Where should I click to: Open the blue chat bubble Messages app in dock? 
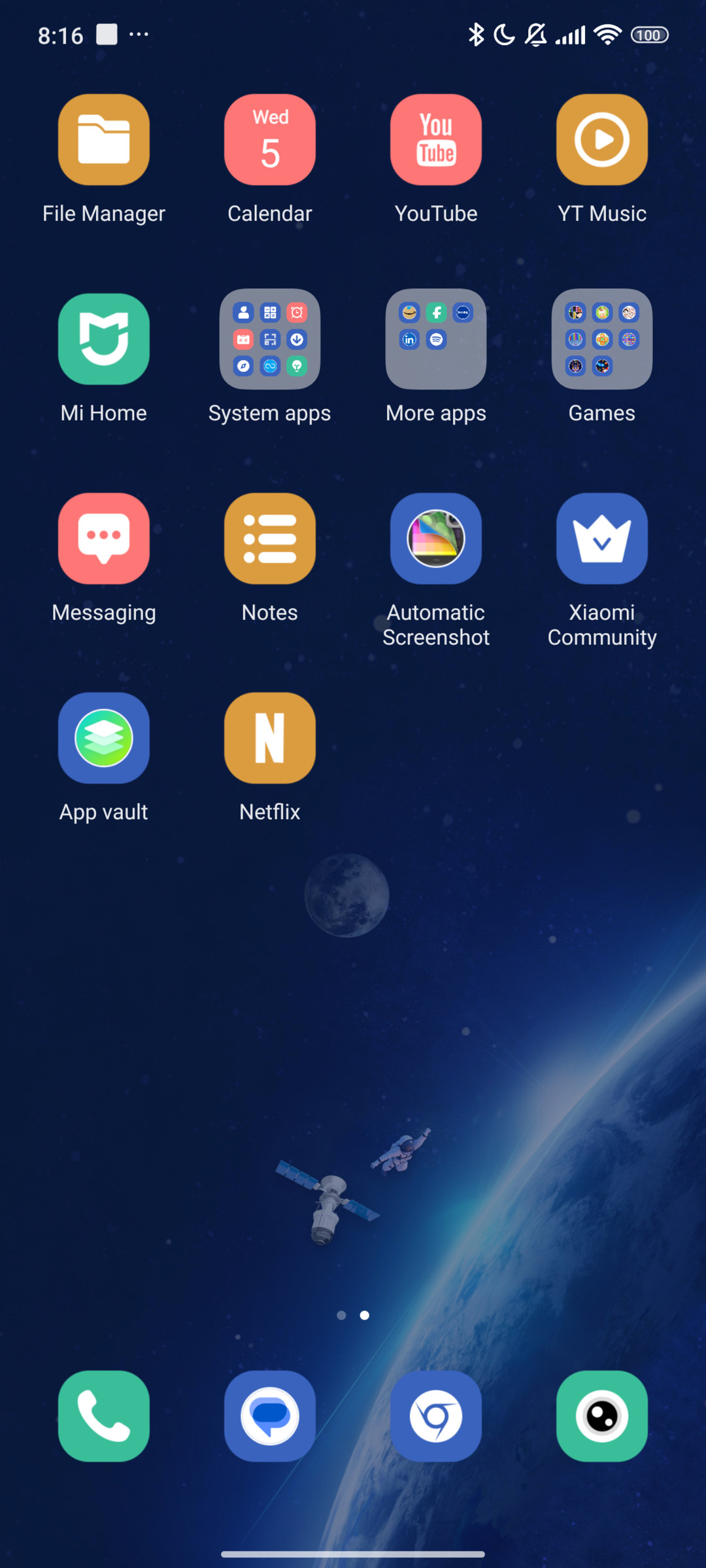[270, 1416]
